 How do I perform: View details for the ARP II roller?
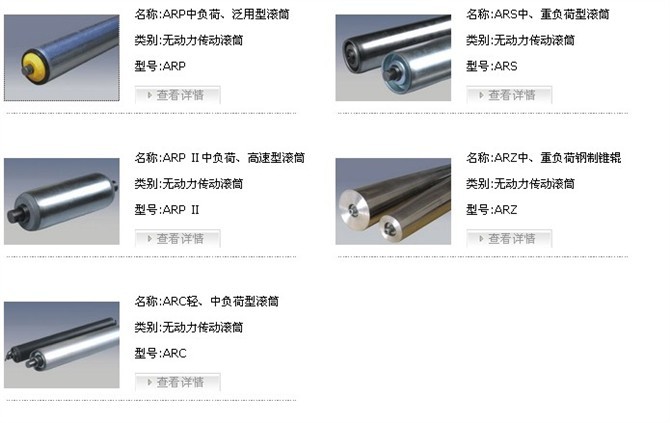point(177,239)
